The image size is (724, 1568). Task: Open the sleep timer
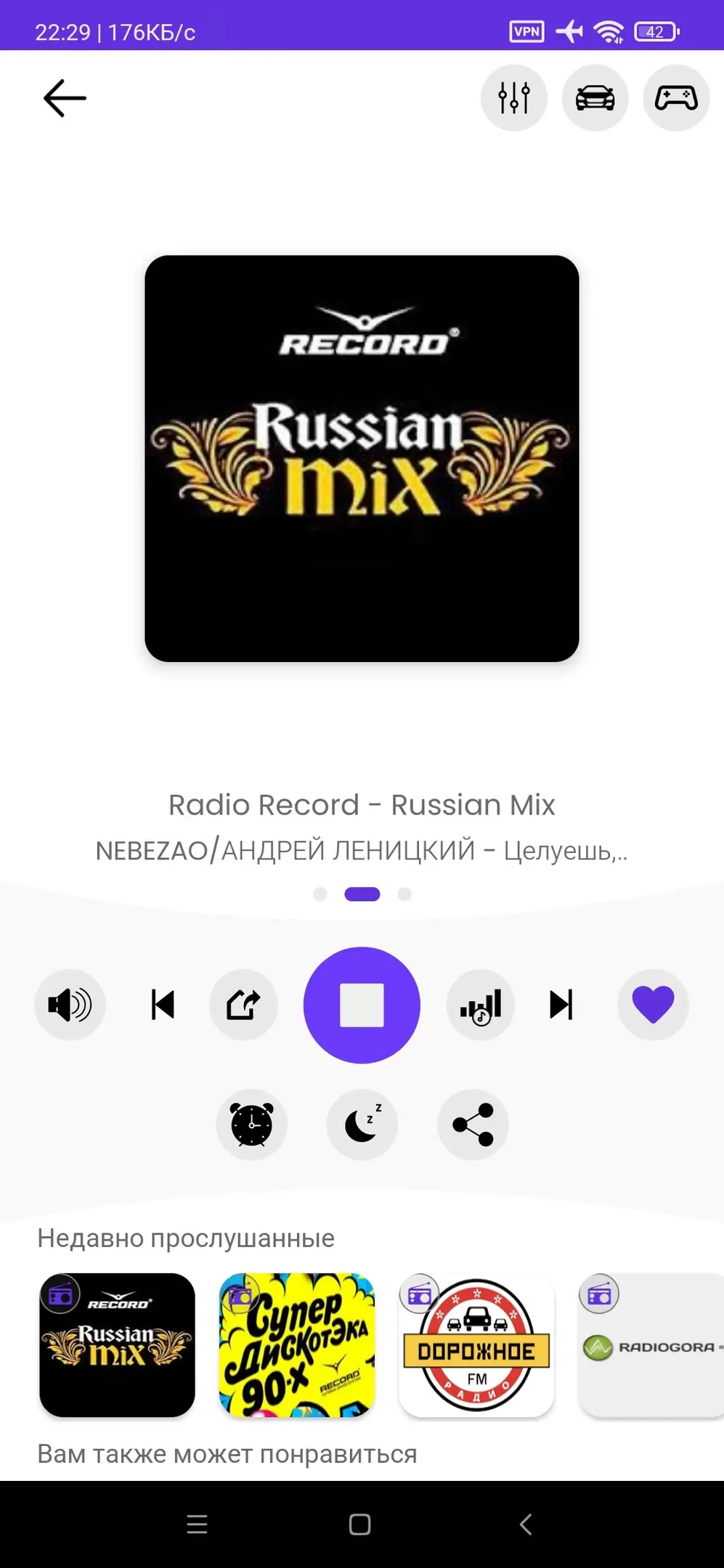[362, 1125]
